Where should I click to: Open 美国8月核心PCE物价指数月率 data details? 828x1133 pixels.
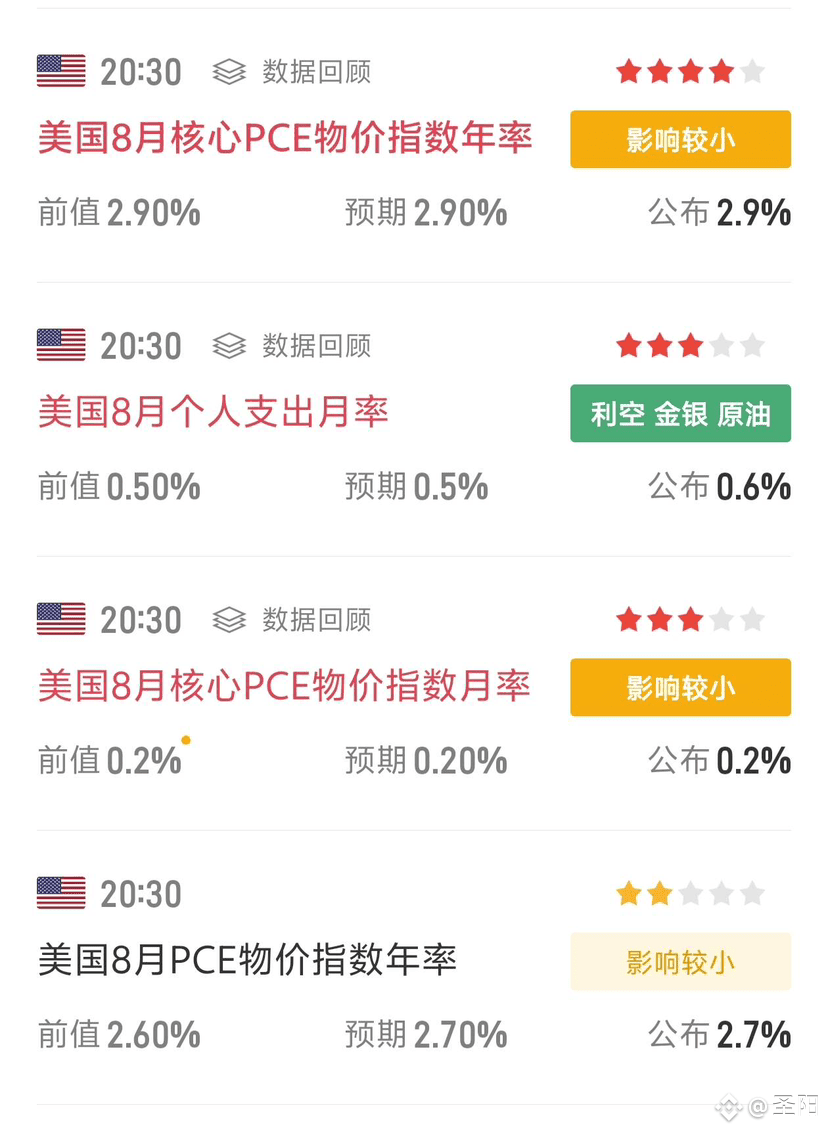point(284,687)
